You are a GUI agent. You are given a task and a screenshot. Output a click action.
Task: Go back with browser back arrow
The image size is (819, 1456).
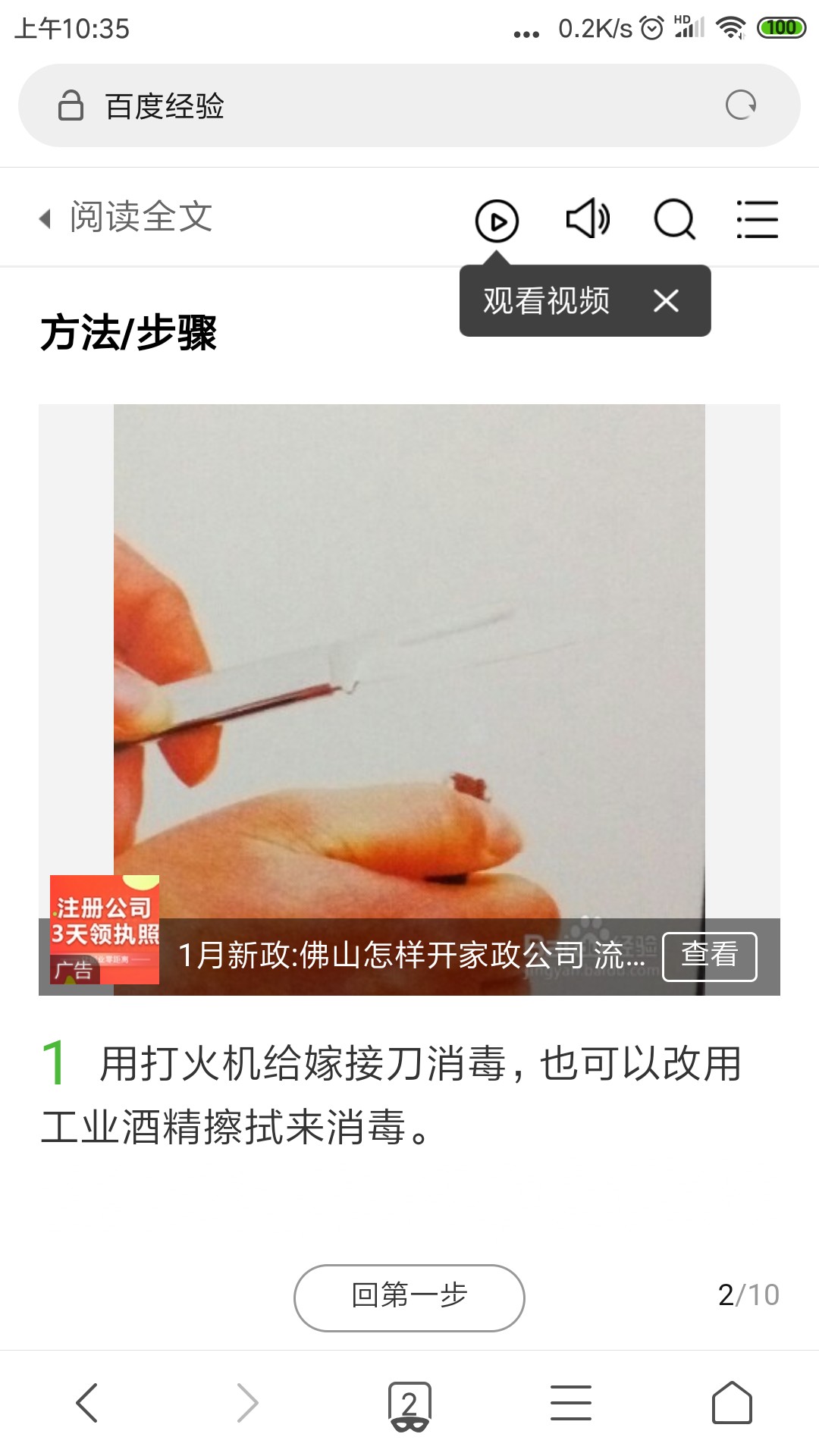pyautogui.click(x=87, y=1403)
